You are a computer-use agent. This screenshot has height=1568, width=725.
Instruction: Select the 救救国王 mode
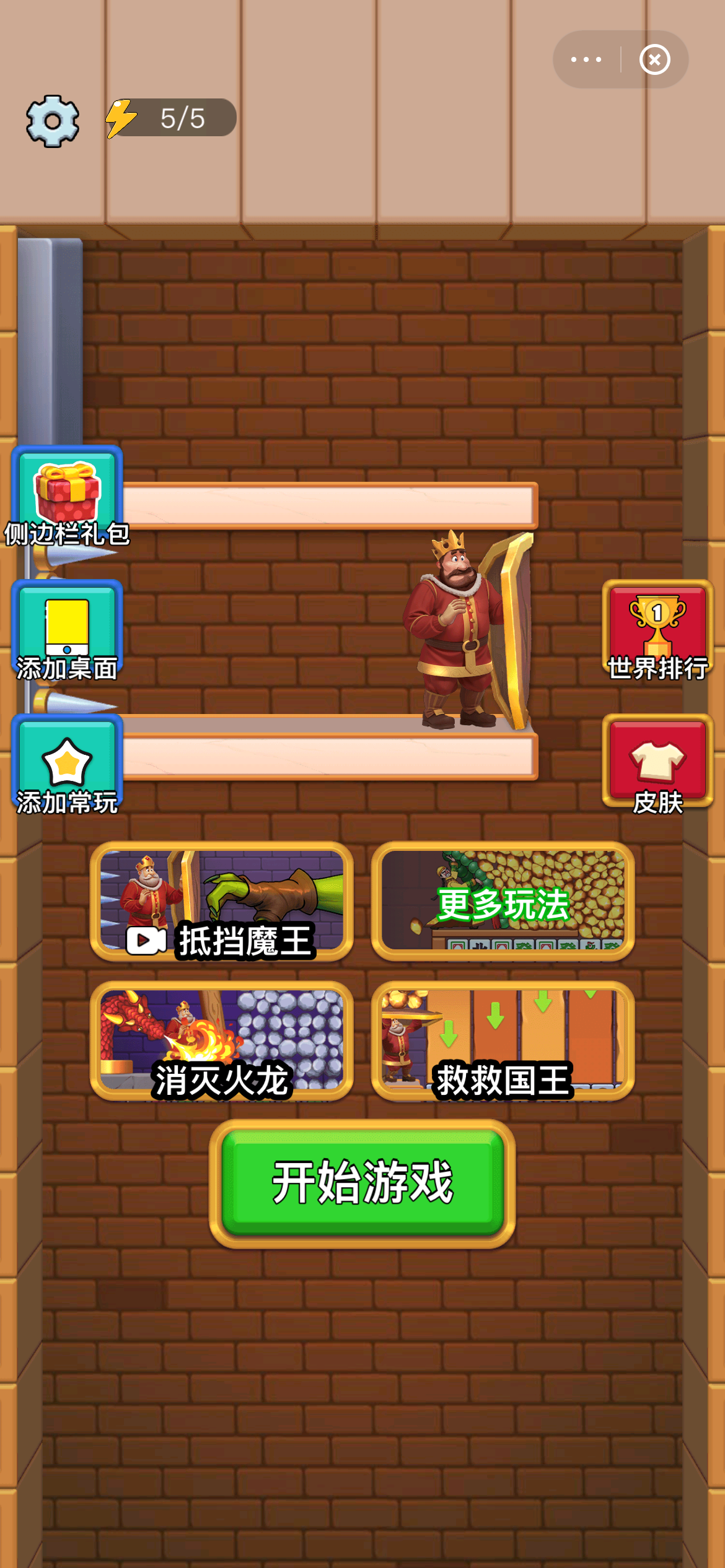point(503,1041)
